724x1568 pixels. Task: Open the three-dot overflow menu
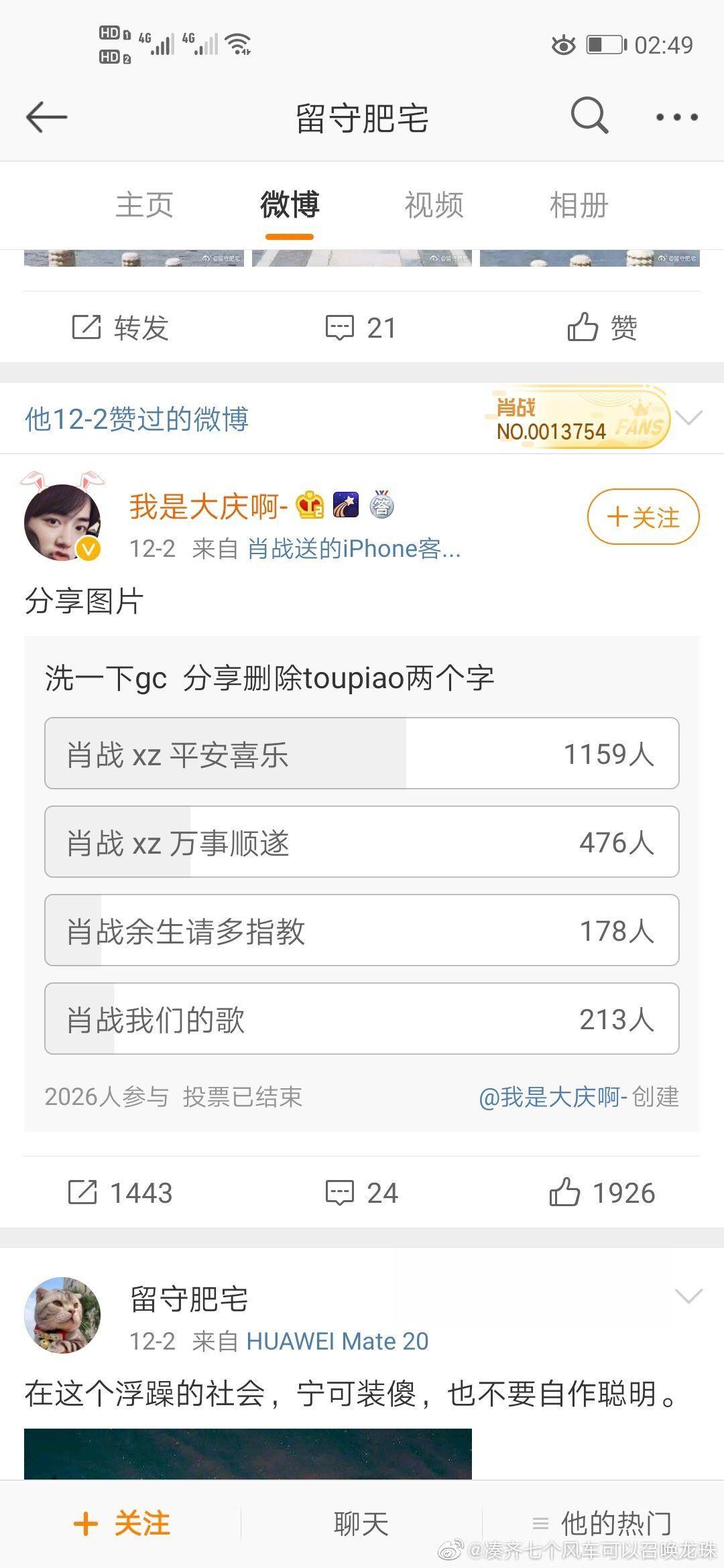(676, 117)
